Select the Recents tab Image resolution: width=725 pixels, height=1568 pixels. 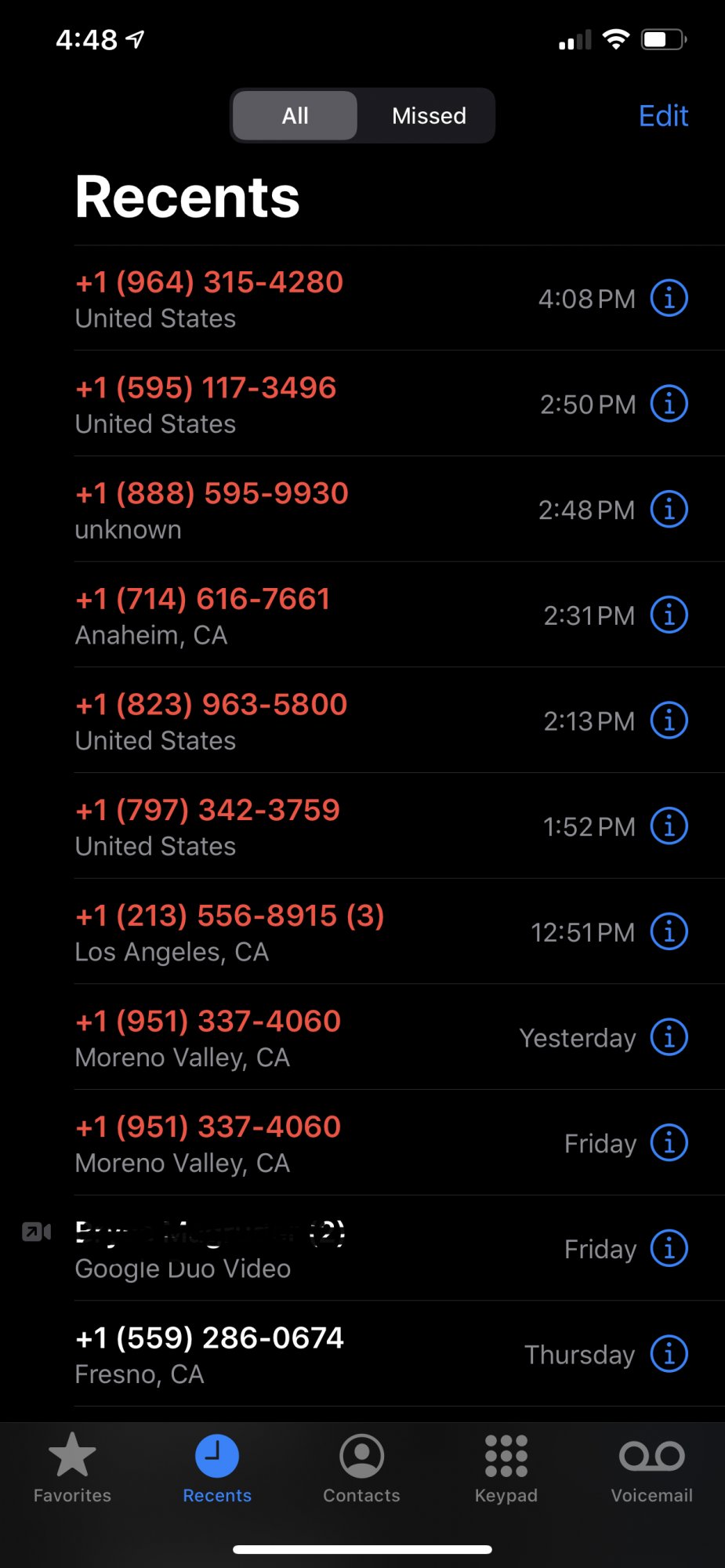217,1468
